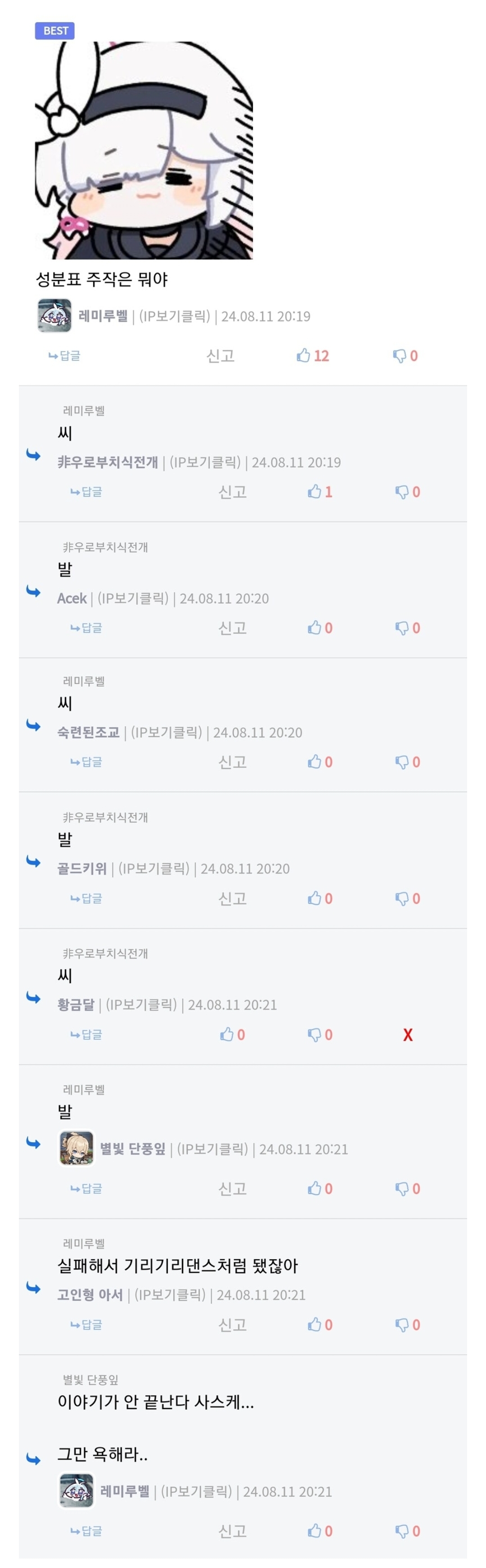This screenshot has height=1568, width=486.
Task: Reply to 고인형 아서's comment
Action: click(86, 1325)
